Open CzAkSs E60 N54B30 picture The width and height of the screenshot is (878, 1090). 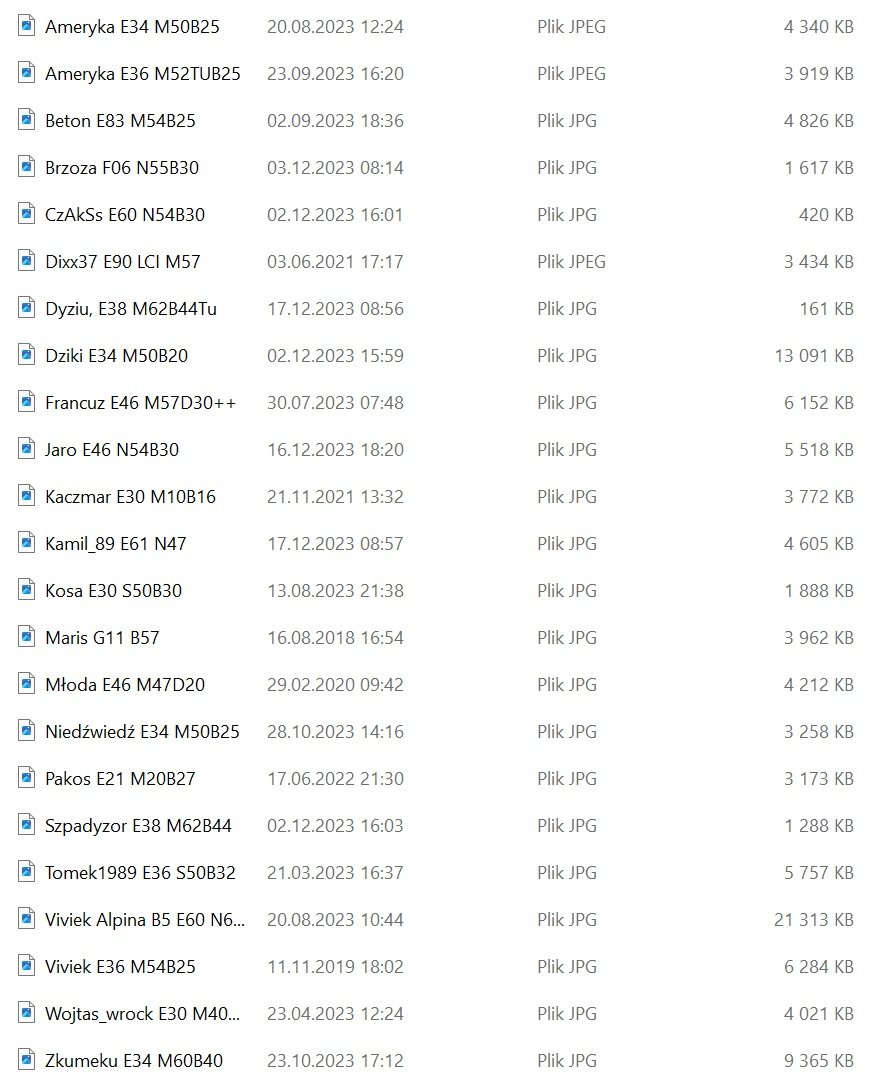coord(125,215)
